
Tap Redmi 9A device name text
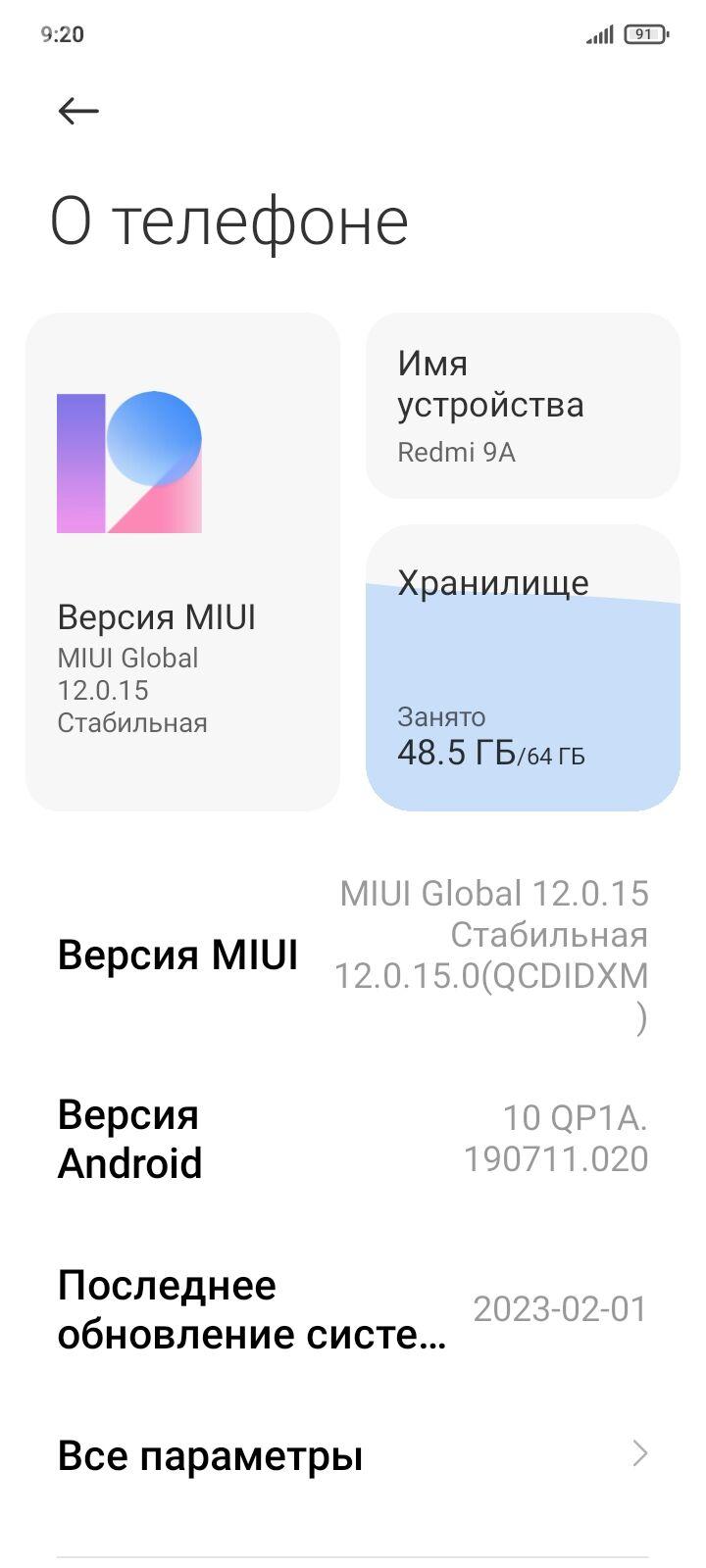(x=457, y=452)
